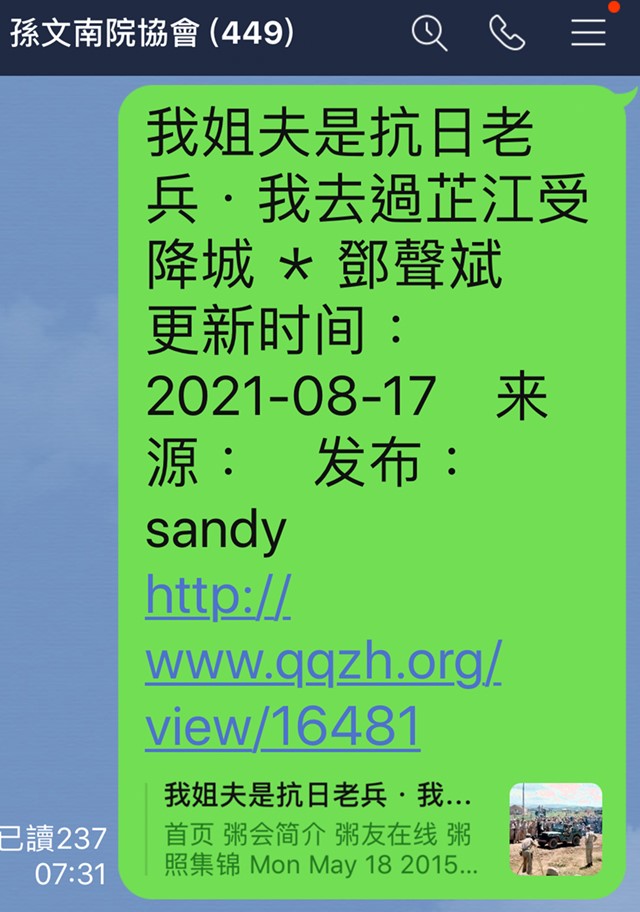Start a call with the phone icon
640x912 pixels.
pyautogui.click(x=507, y=33)
